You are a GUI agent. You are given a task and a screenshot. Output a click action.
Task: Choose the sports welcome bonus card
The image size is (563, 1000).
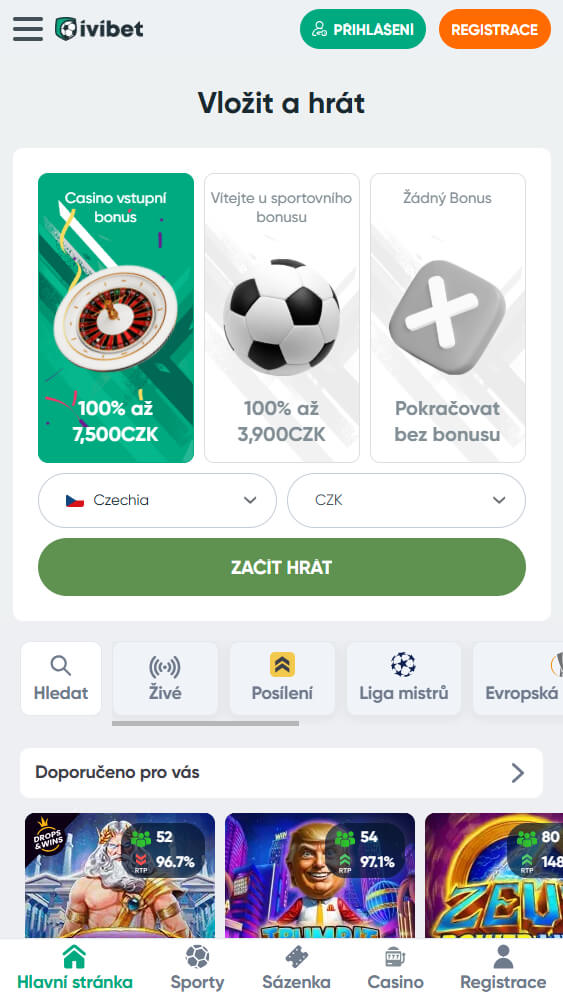(x=282, y=318)
